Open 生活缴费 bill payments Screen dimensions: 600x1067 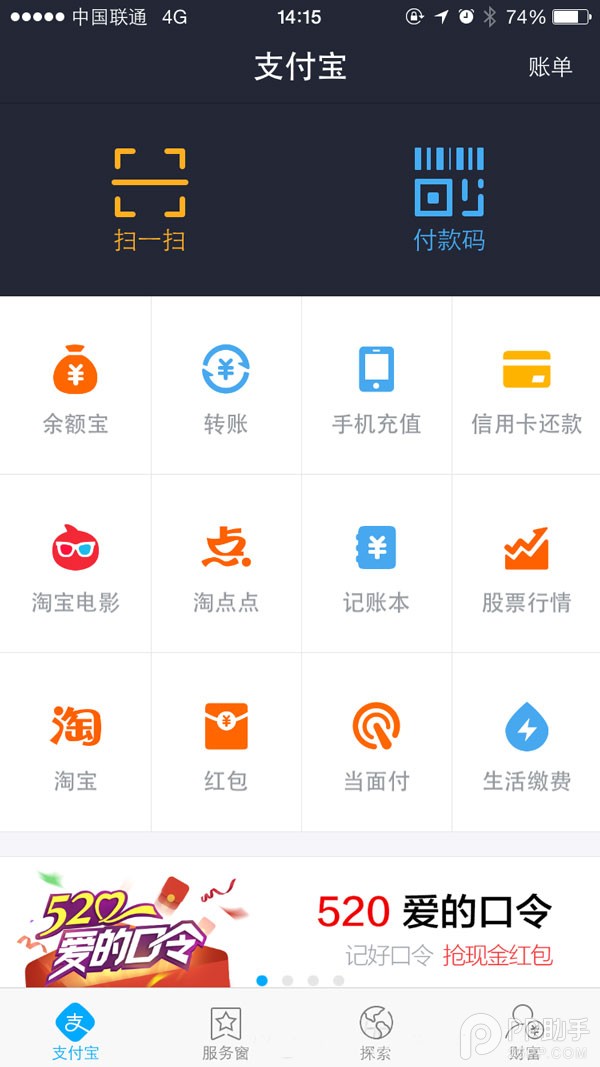pos(527,742)
